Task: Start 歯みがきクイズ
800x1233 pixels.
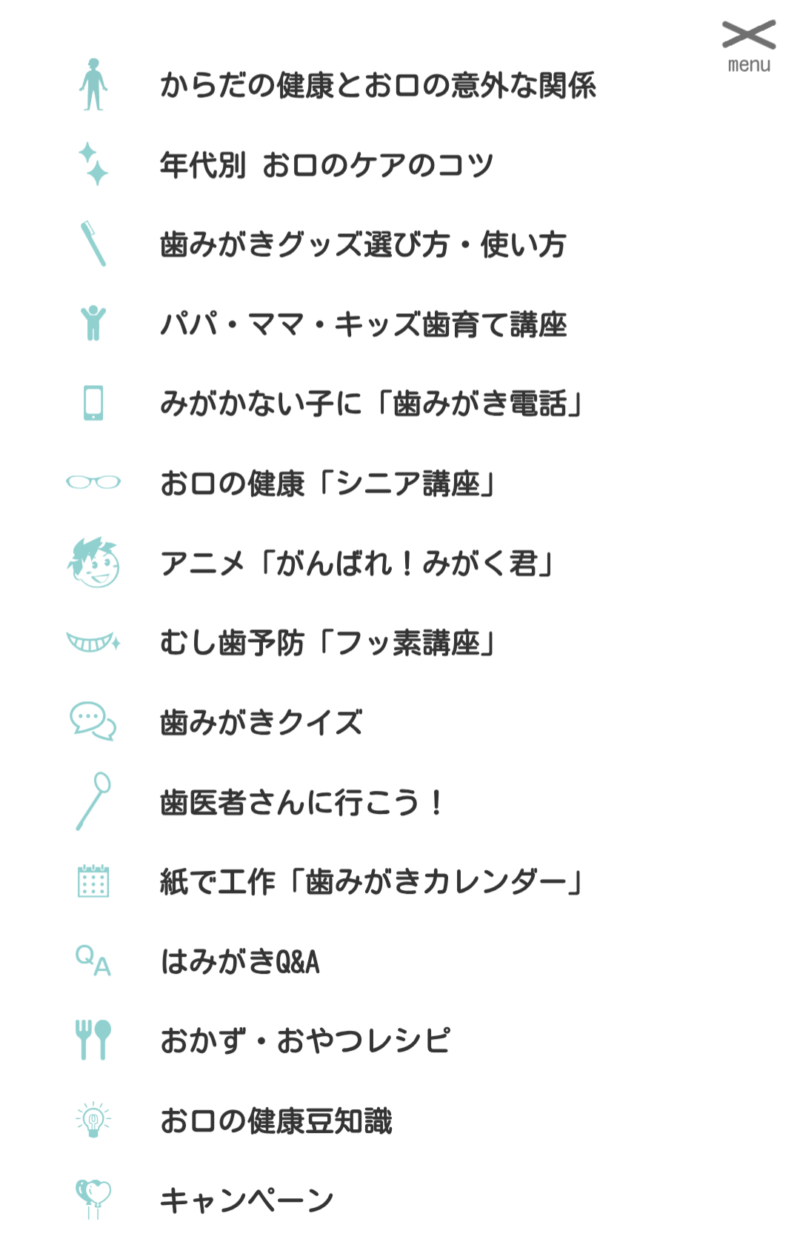Action: (x=261, y=723)
